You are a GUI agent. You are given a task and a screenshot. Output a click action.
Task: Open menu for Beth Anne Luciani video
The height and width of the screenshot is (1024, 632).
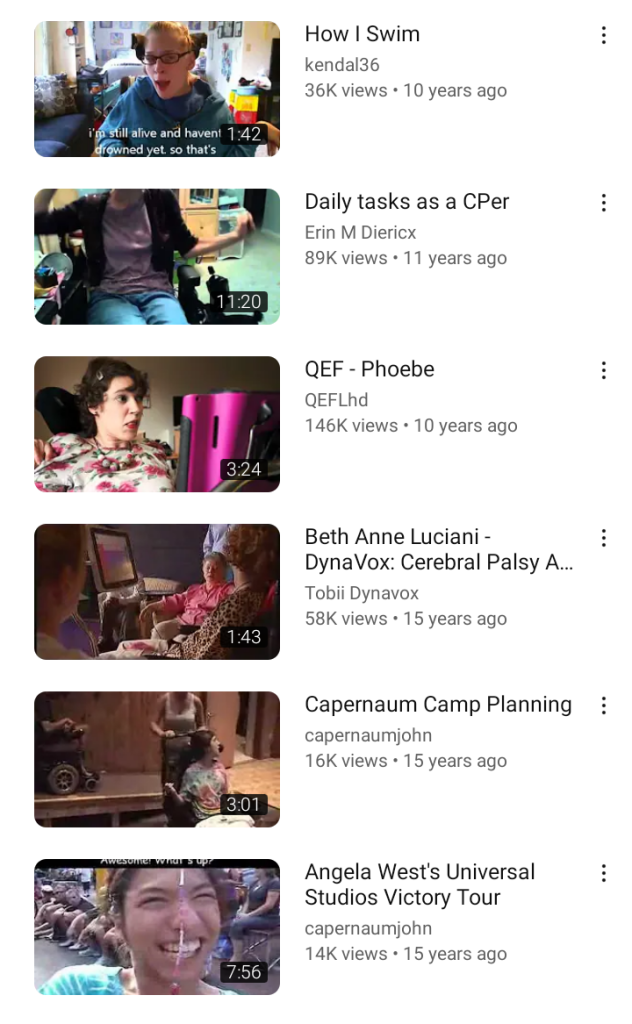click(603, 539)
